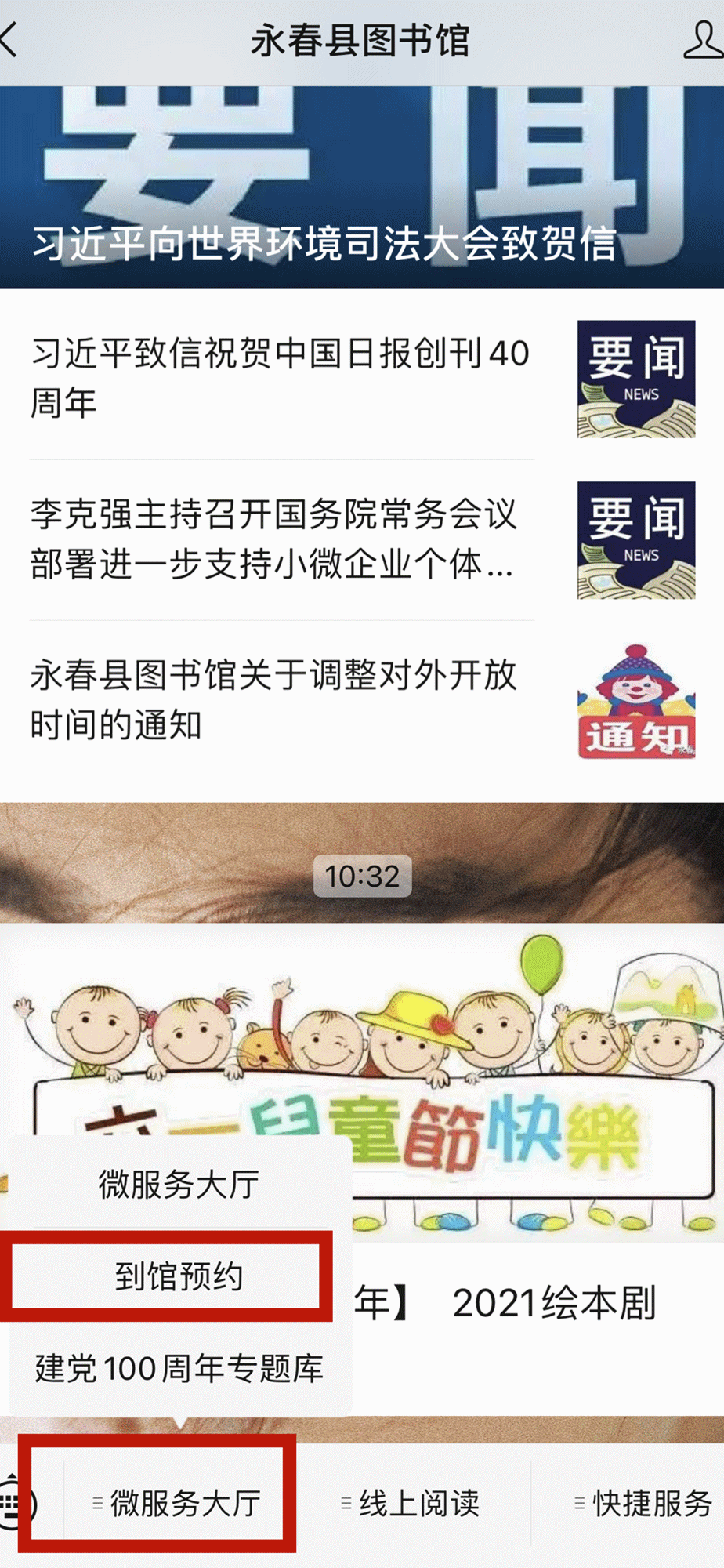
Task: Open the 快捷服务 bottom menu
Action: 643,1503
